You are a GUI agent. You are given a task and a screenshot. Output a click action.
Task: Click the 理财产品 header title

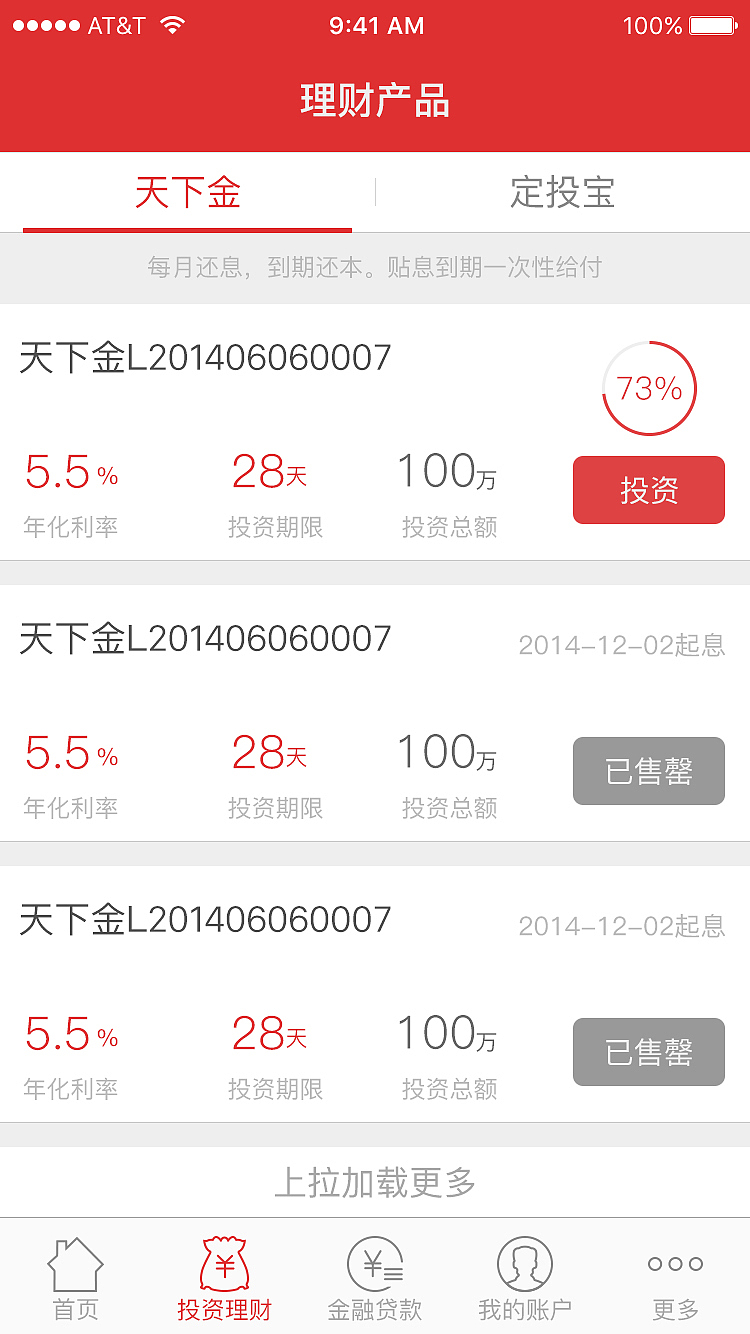(x=375, y=99)
